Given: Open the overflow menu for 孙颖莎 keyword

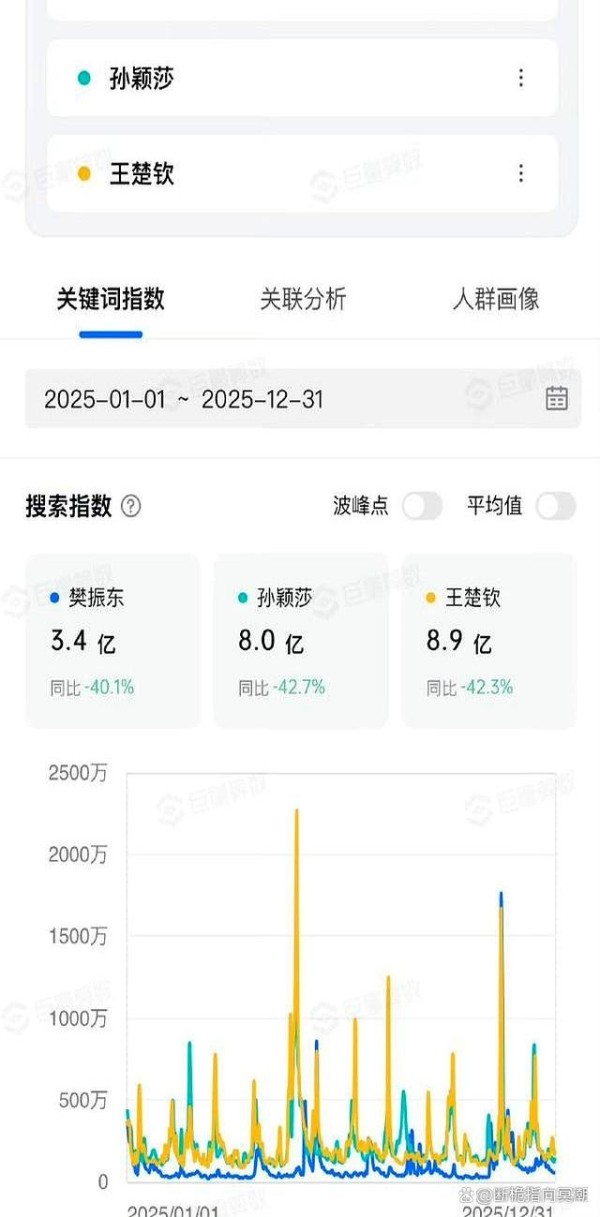Looking at the screenshot, I should [x=520, y=78].
